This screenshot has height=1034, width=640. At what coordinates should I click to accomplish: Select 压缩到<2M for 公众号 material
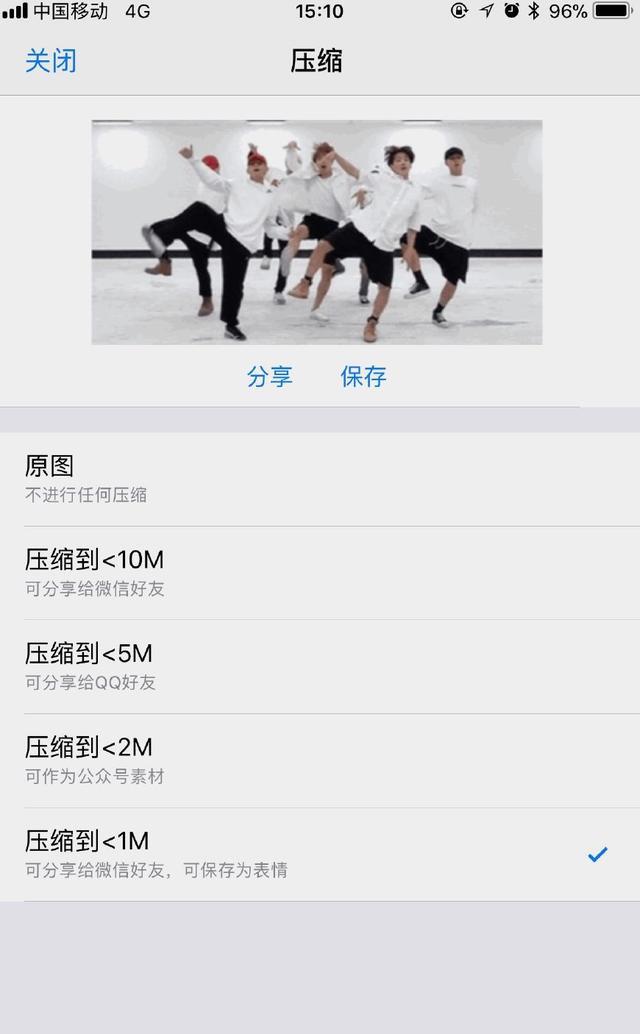(320, 760)
